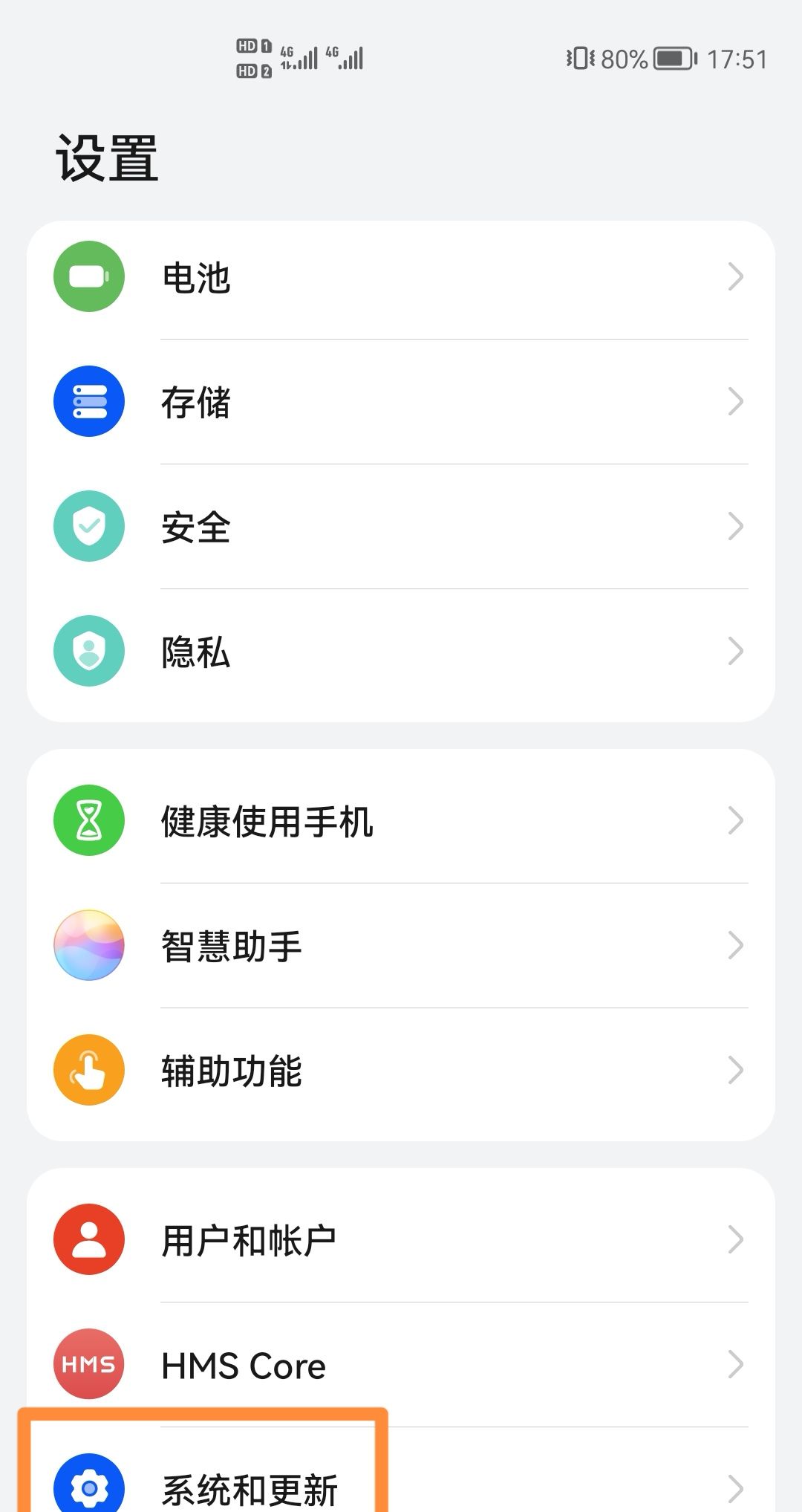
Task: Tap 健康使用手机 (Digital Balance)
Action: [x=401, y=821]
